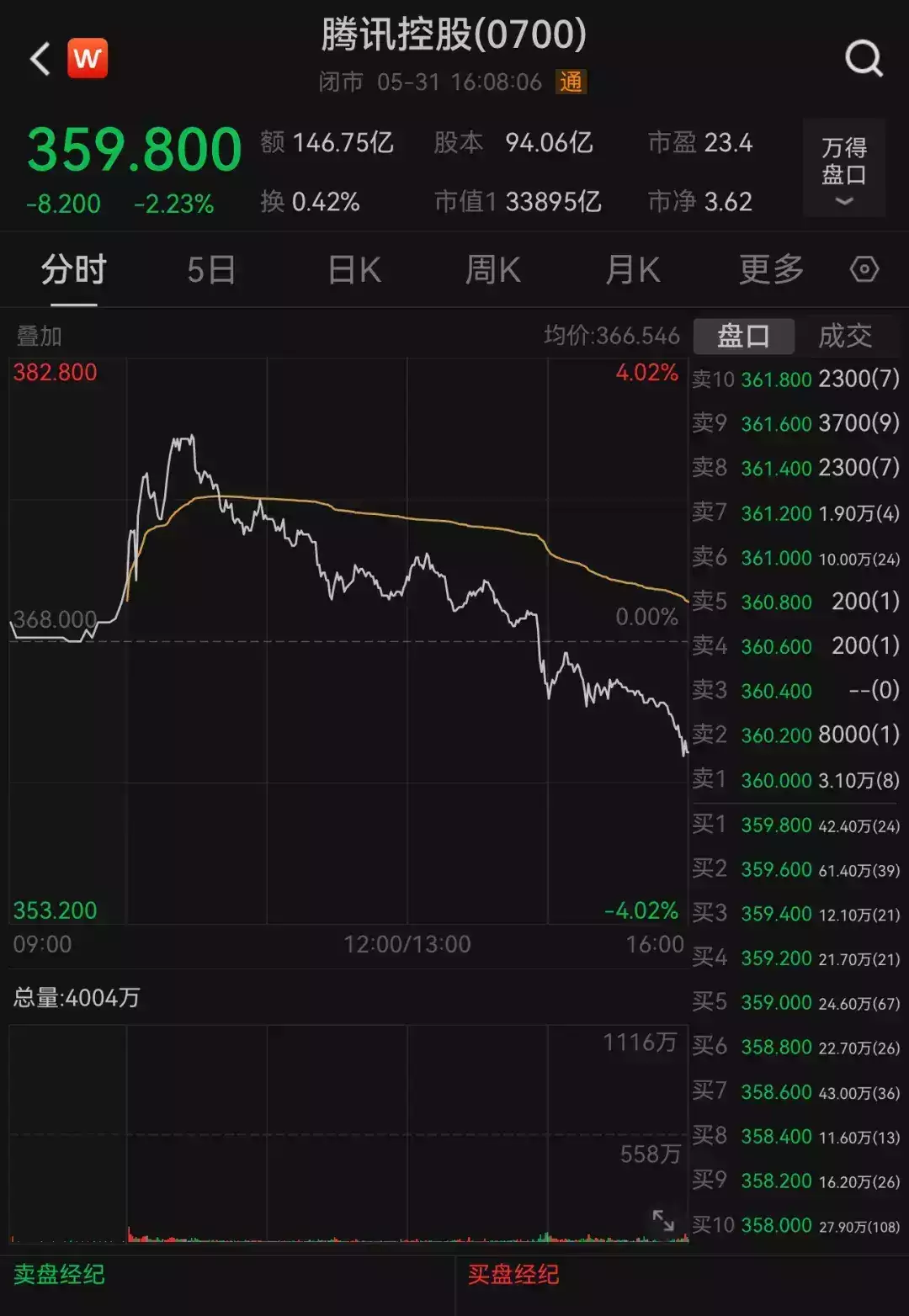Screen dimensions: 909x1316
Task: Tap the red W app icon
Action: (x=88, y=59)
